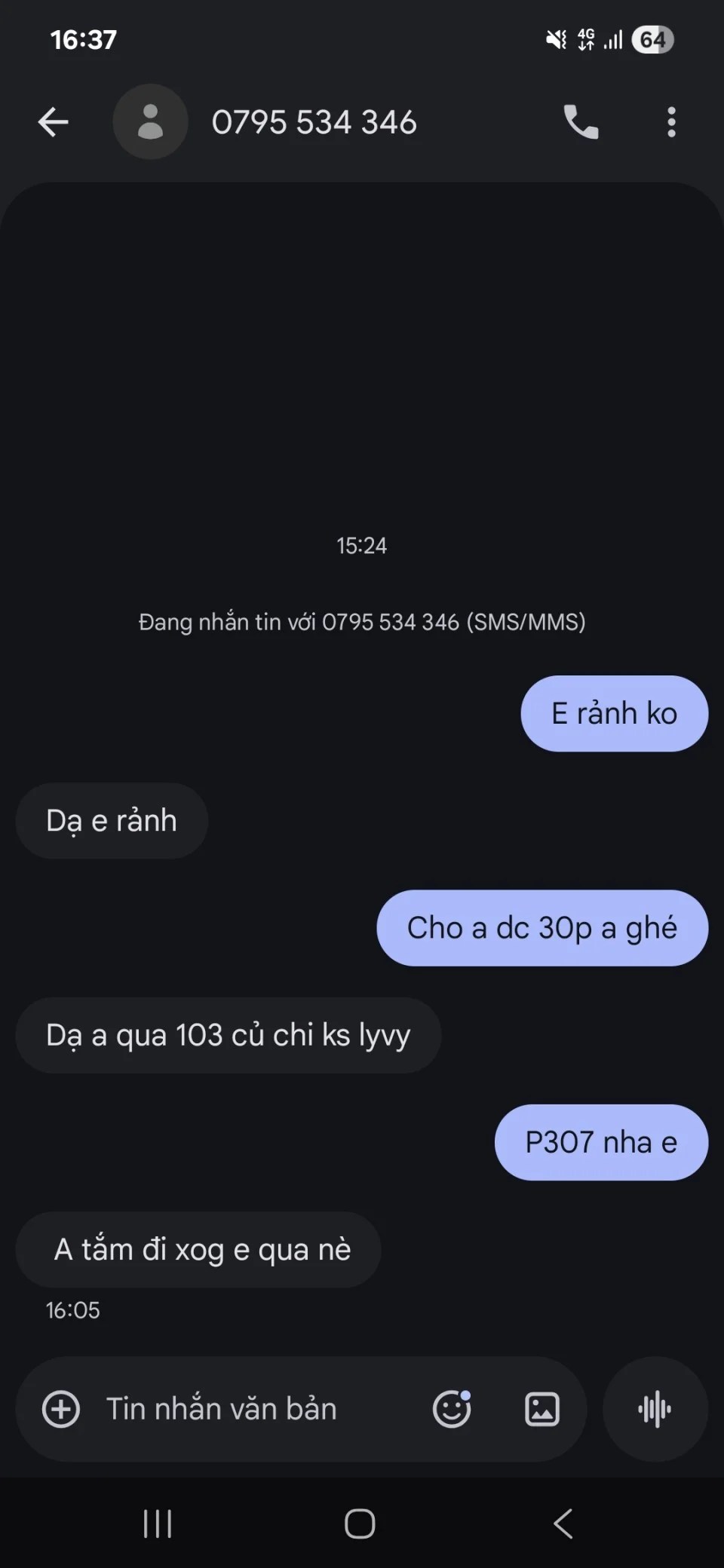Open the attachment plus menu
Image resolution: width=724 pixels, height=1568 pixels.
61,1409
